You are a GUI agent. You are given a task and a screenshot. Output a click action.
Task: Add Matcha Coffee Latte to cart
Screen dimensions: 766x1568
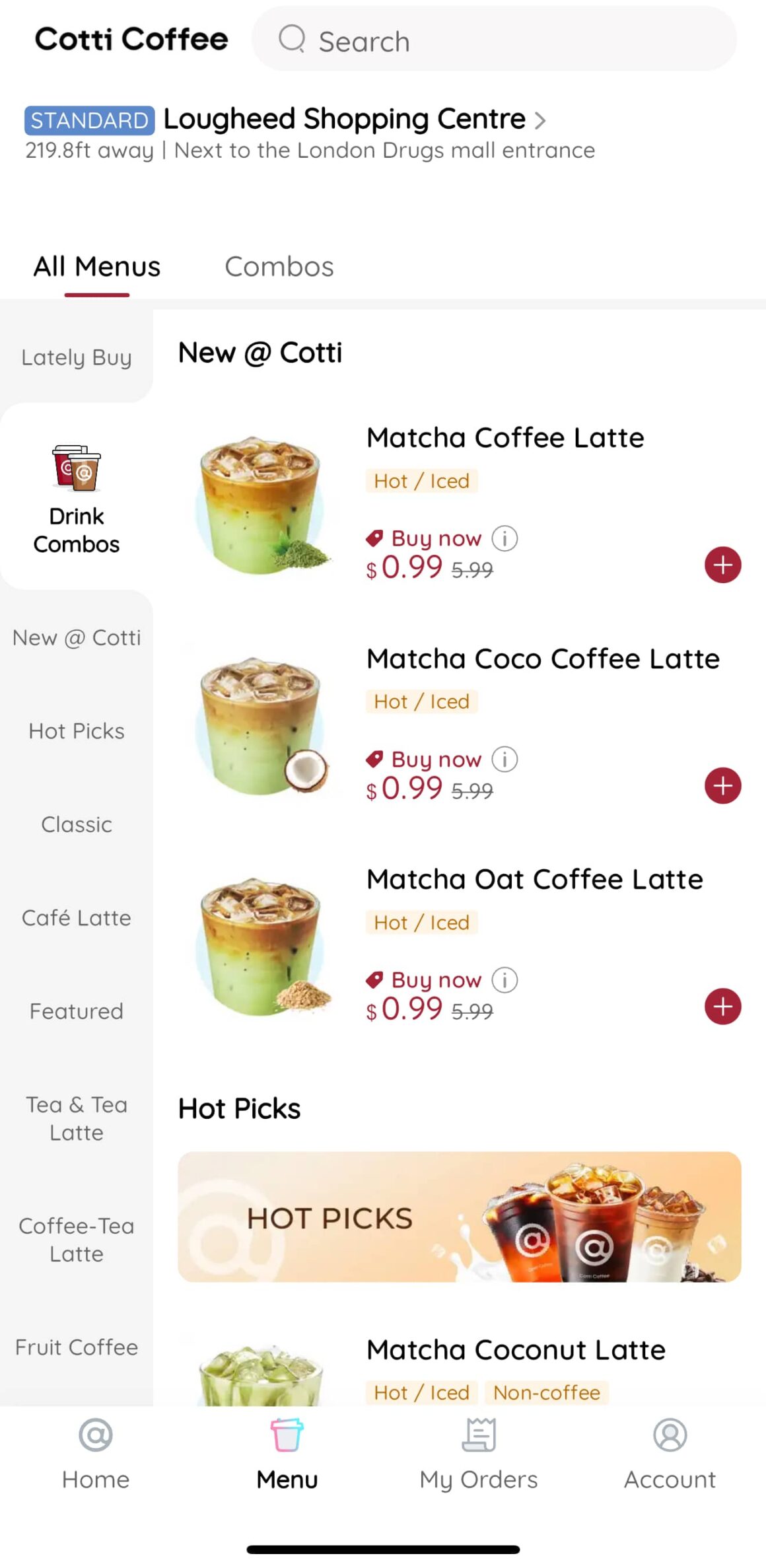click(x=722, y=565)
